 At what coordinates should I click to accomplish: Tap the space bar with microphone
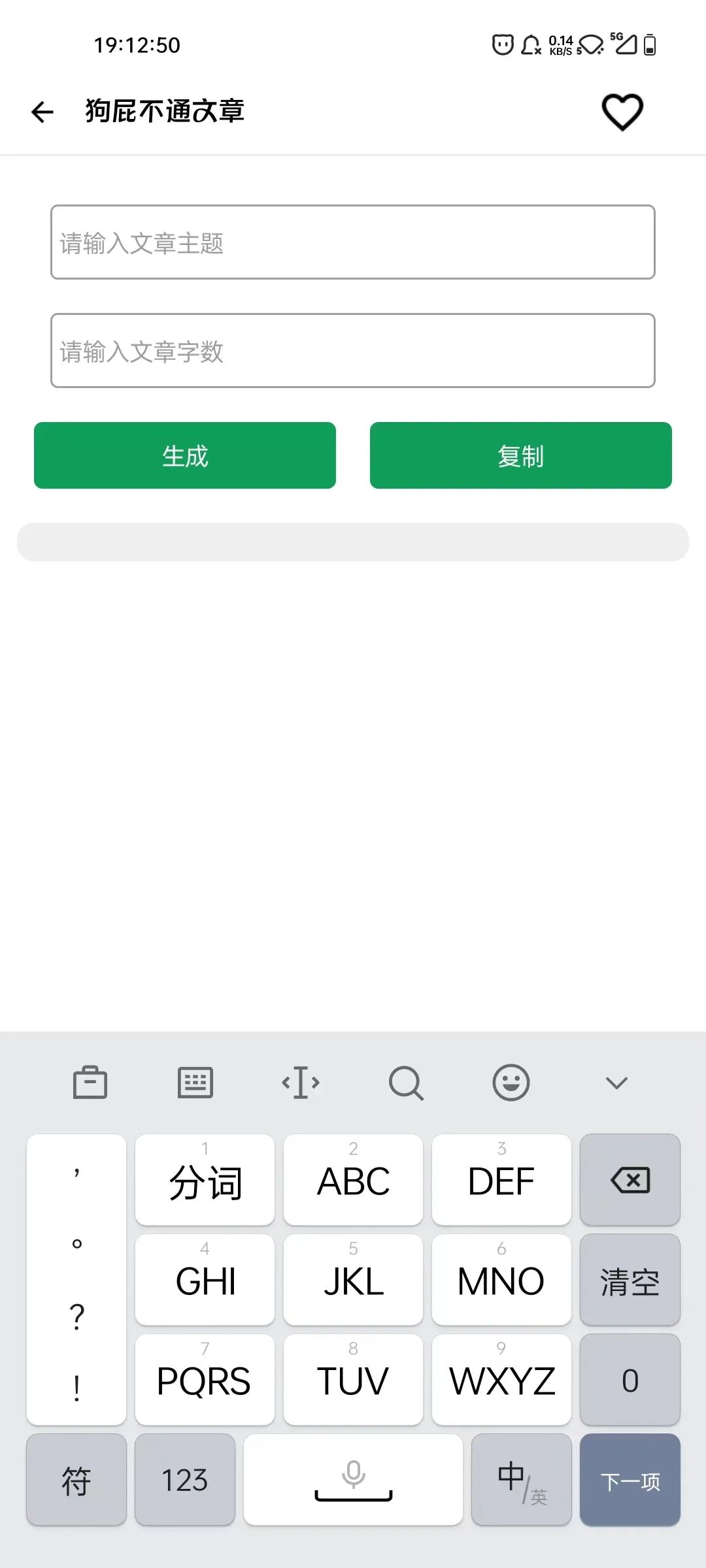tap(353, 1480)
